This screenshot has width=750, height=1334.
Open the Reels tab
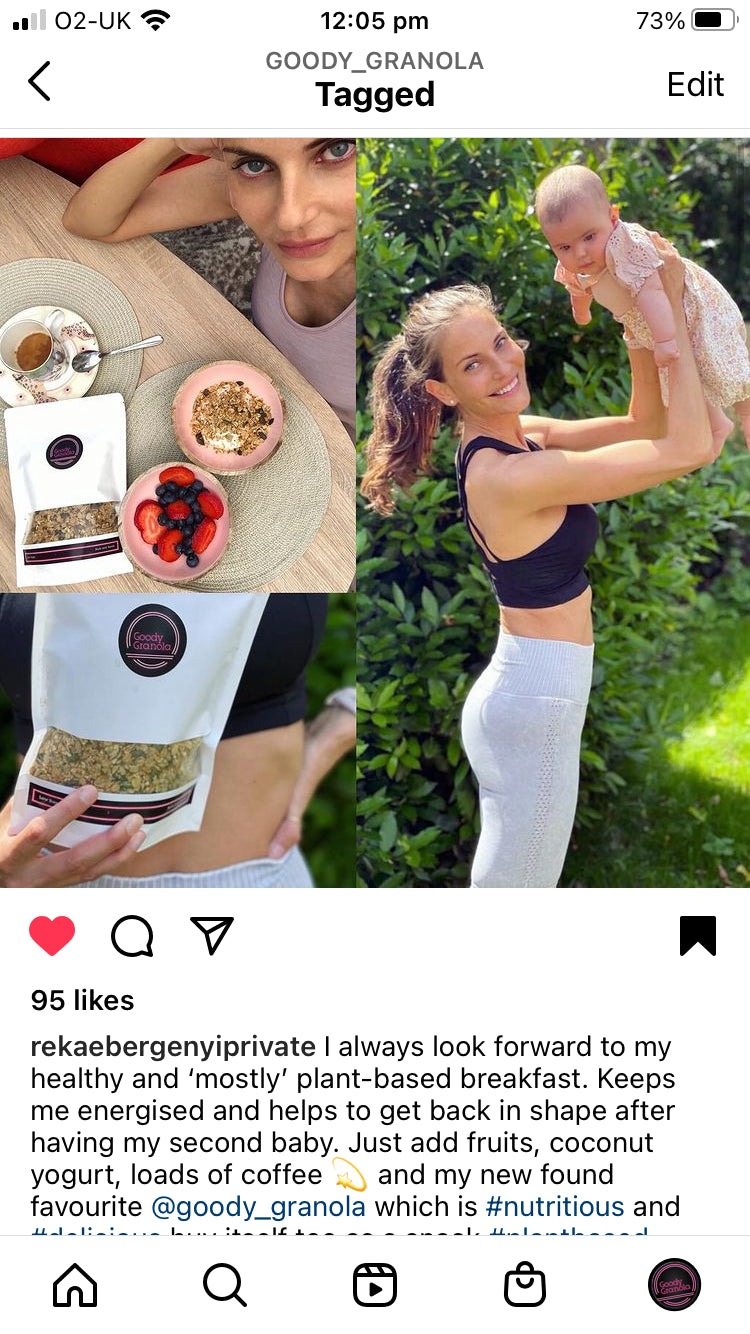click(375, 1285)
